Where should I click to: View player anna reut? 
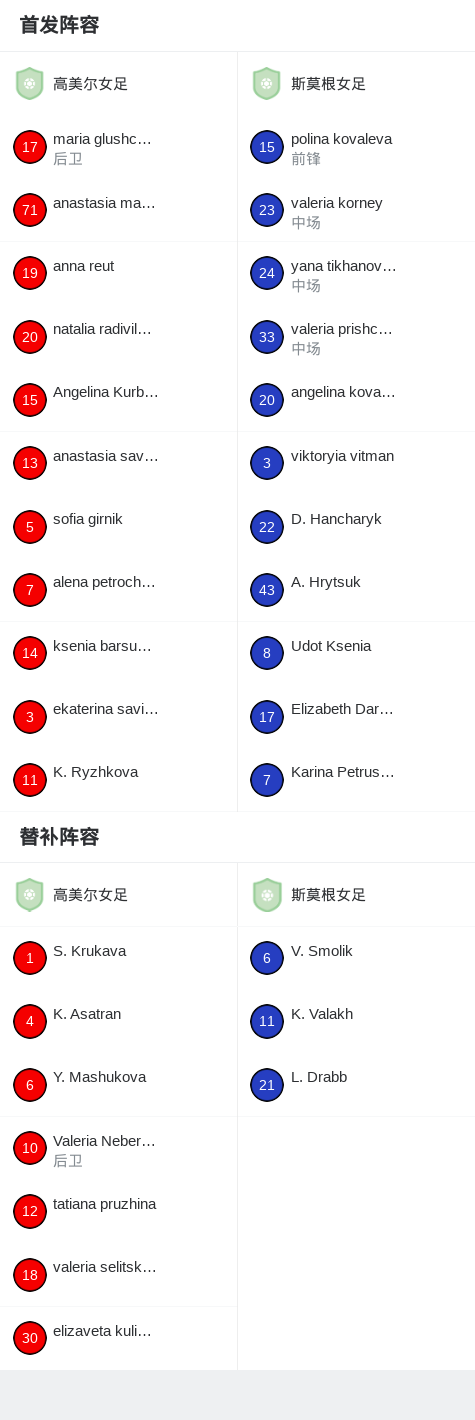coord(118,273)
